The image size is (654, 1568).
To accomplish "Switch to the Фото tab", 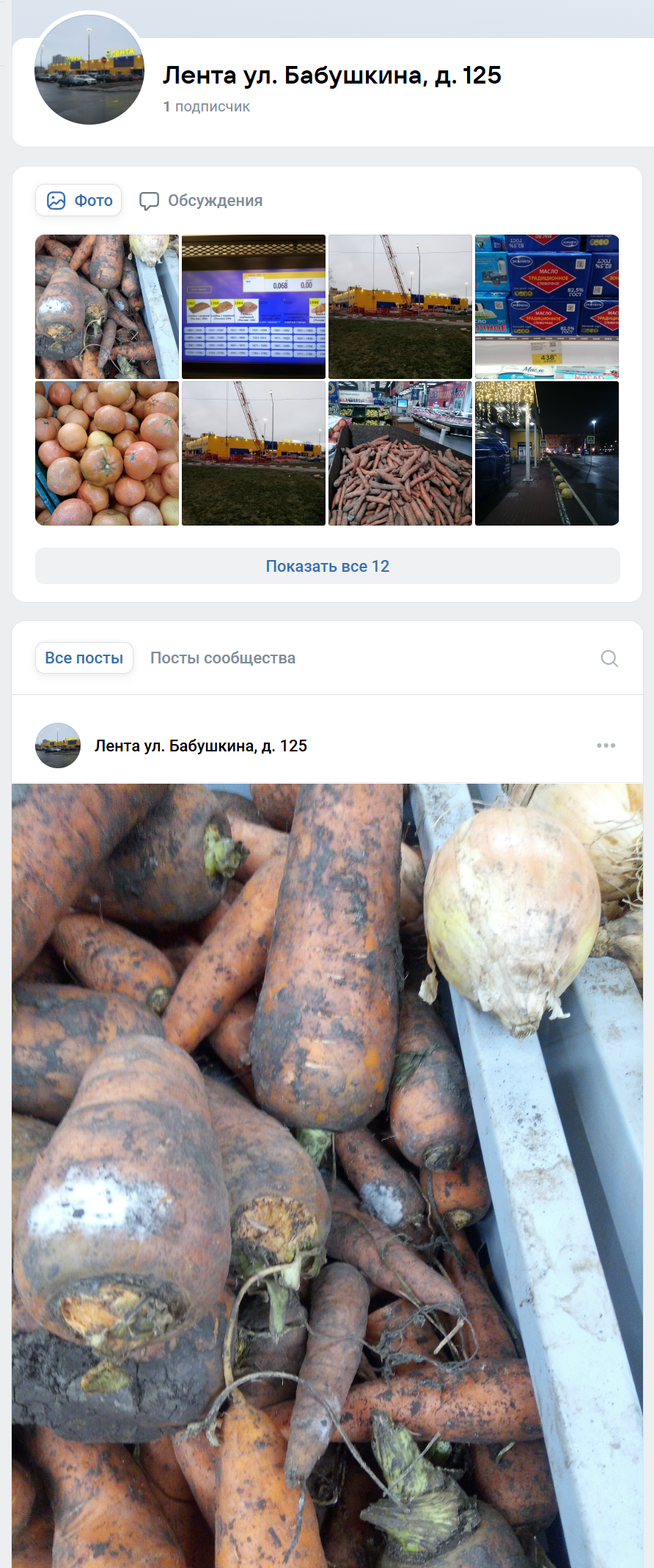I will tap(79, 201).
